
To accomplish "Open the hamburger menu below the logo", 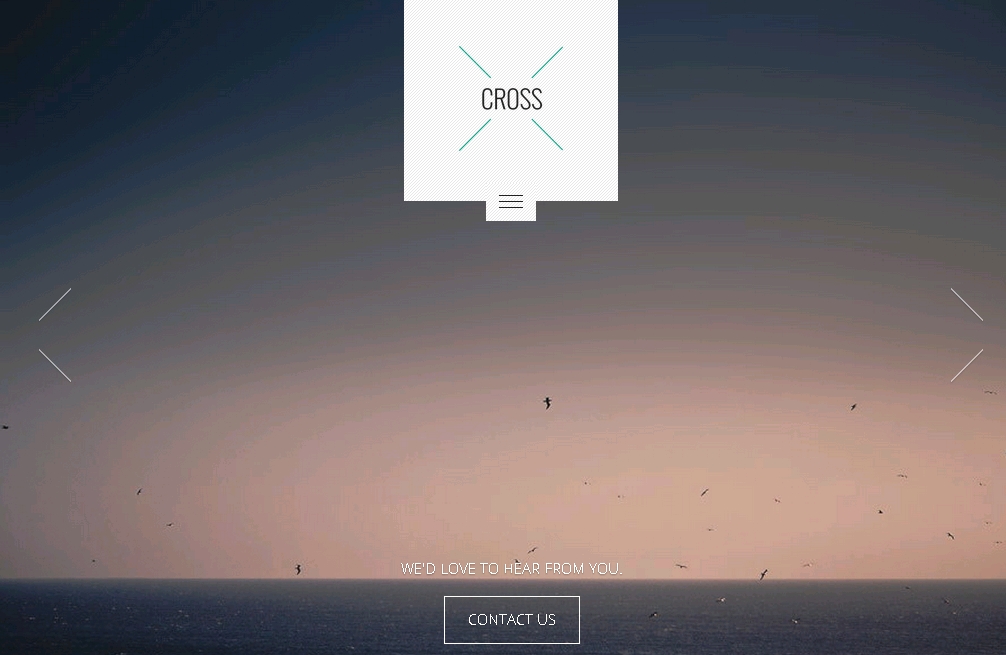I will [510, 203].
